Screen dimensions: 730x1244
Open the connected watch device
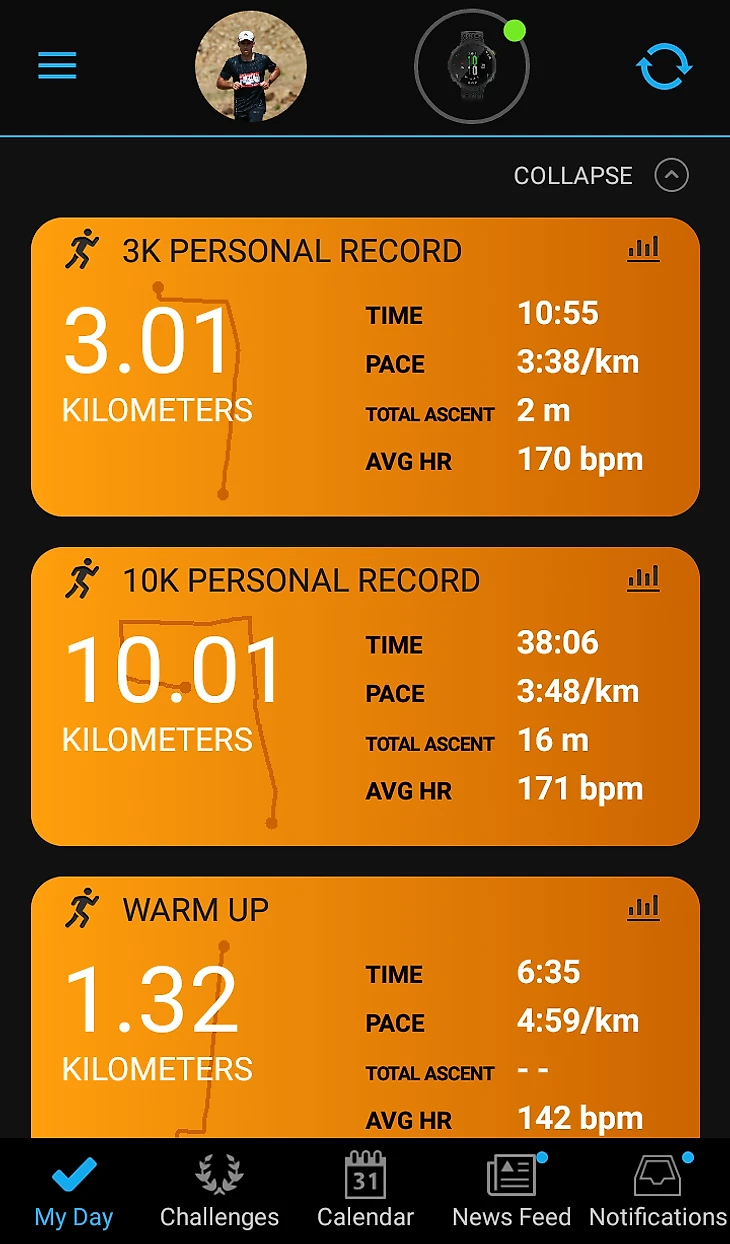tap(472, 67)
